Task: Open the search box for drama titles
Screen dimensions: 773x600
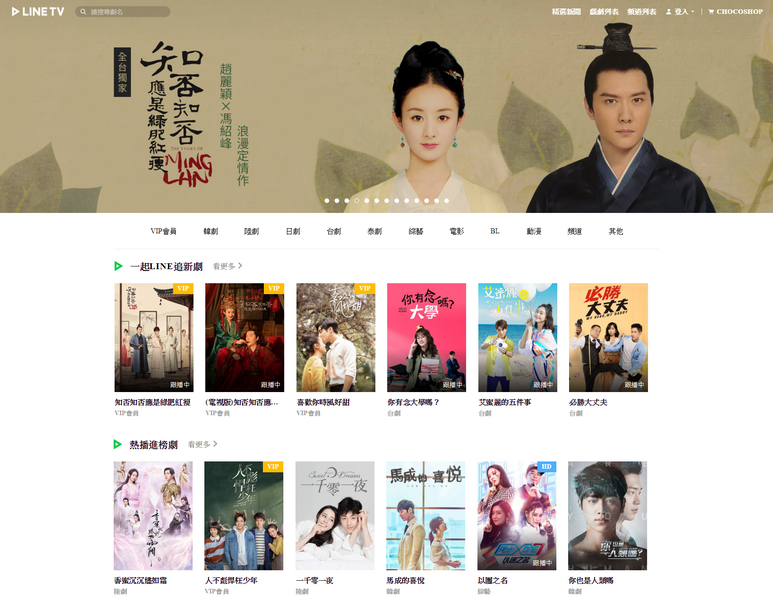Action: click(x=125, y=12)
